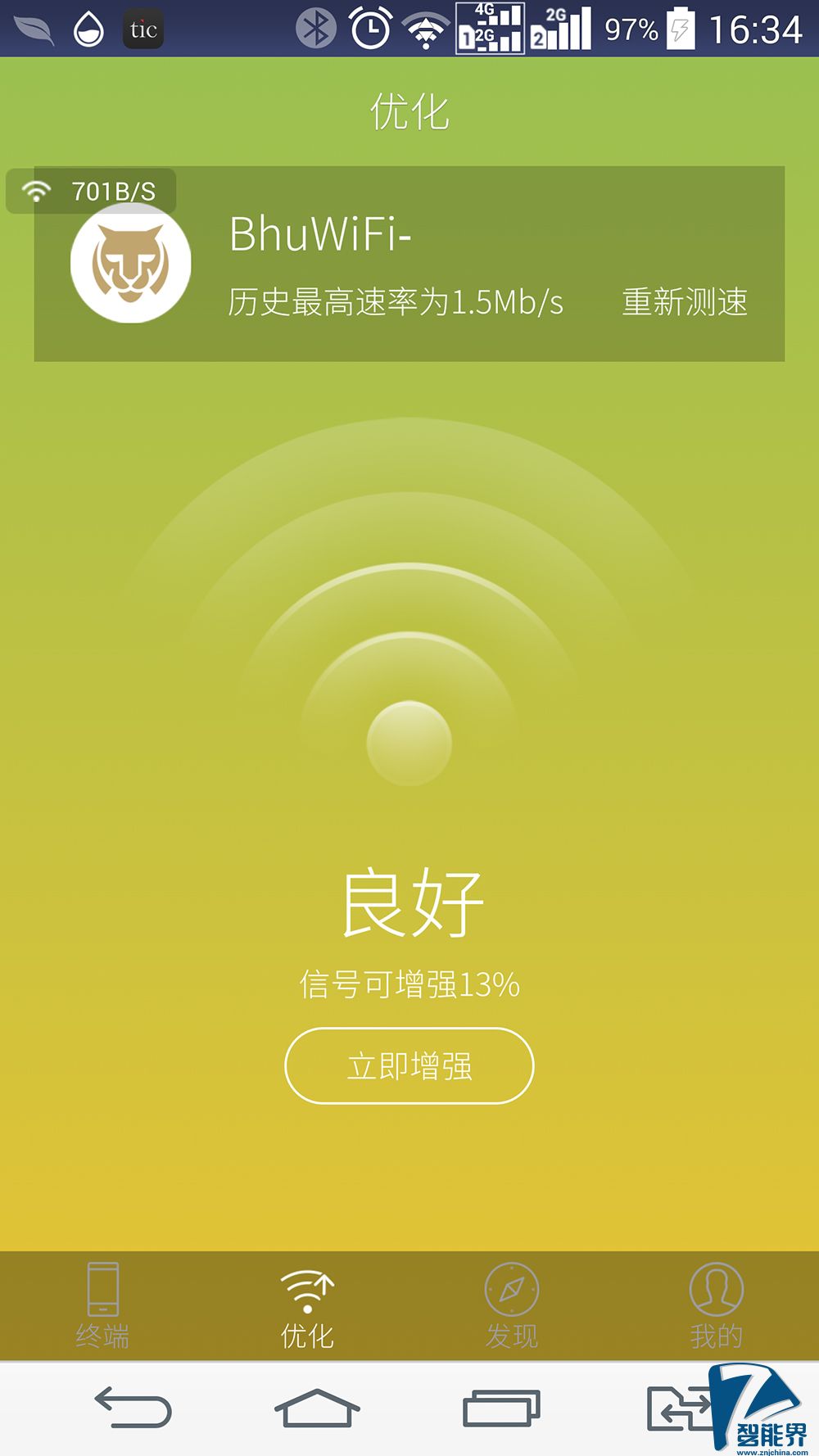The width and height of the screenshot is (819, 1456).
Task: Tap the WiFi icon showing 701B/S speed
Action: point(36,191)
